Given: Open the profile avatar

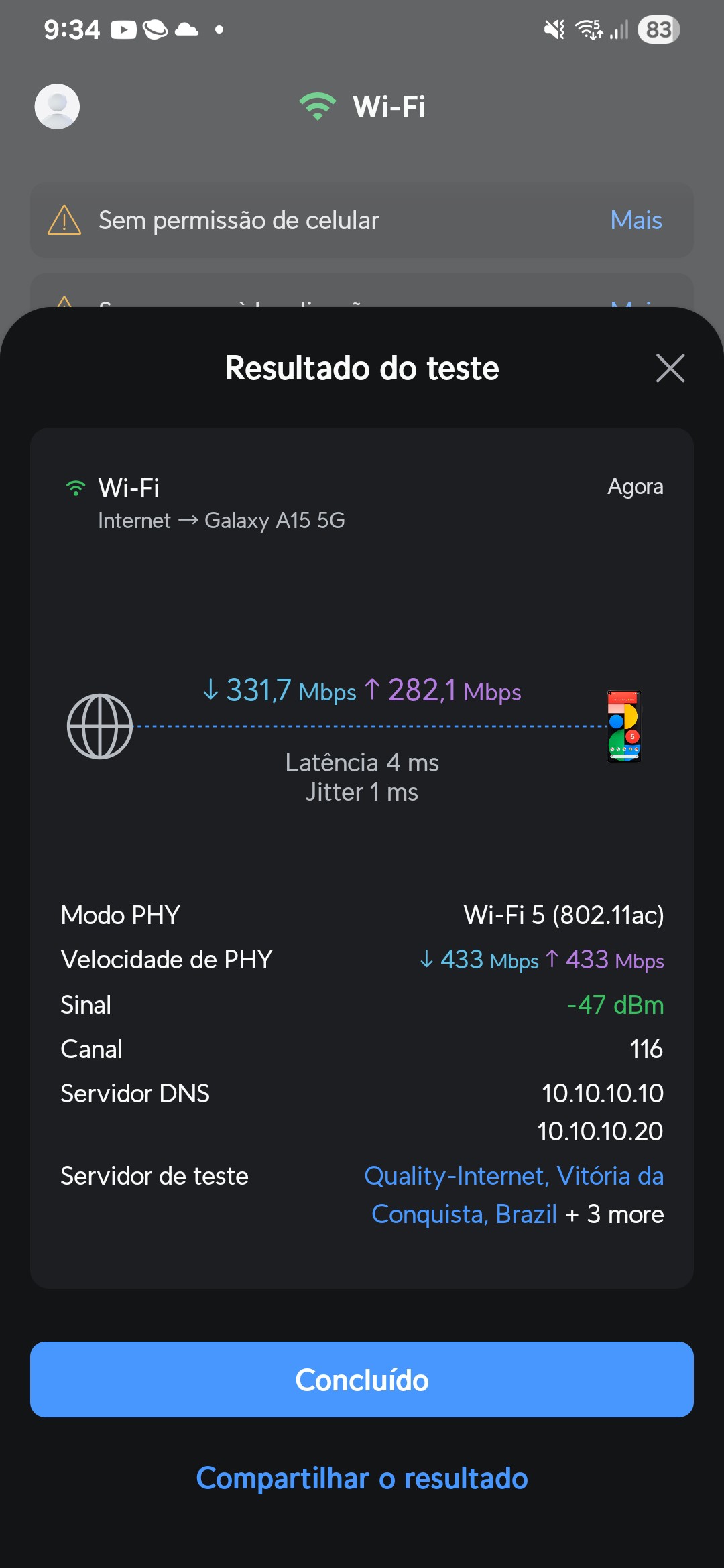Looking at the screenshot, I should click(57, 107).
